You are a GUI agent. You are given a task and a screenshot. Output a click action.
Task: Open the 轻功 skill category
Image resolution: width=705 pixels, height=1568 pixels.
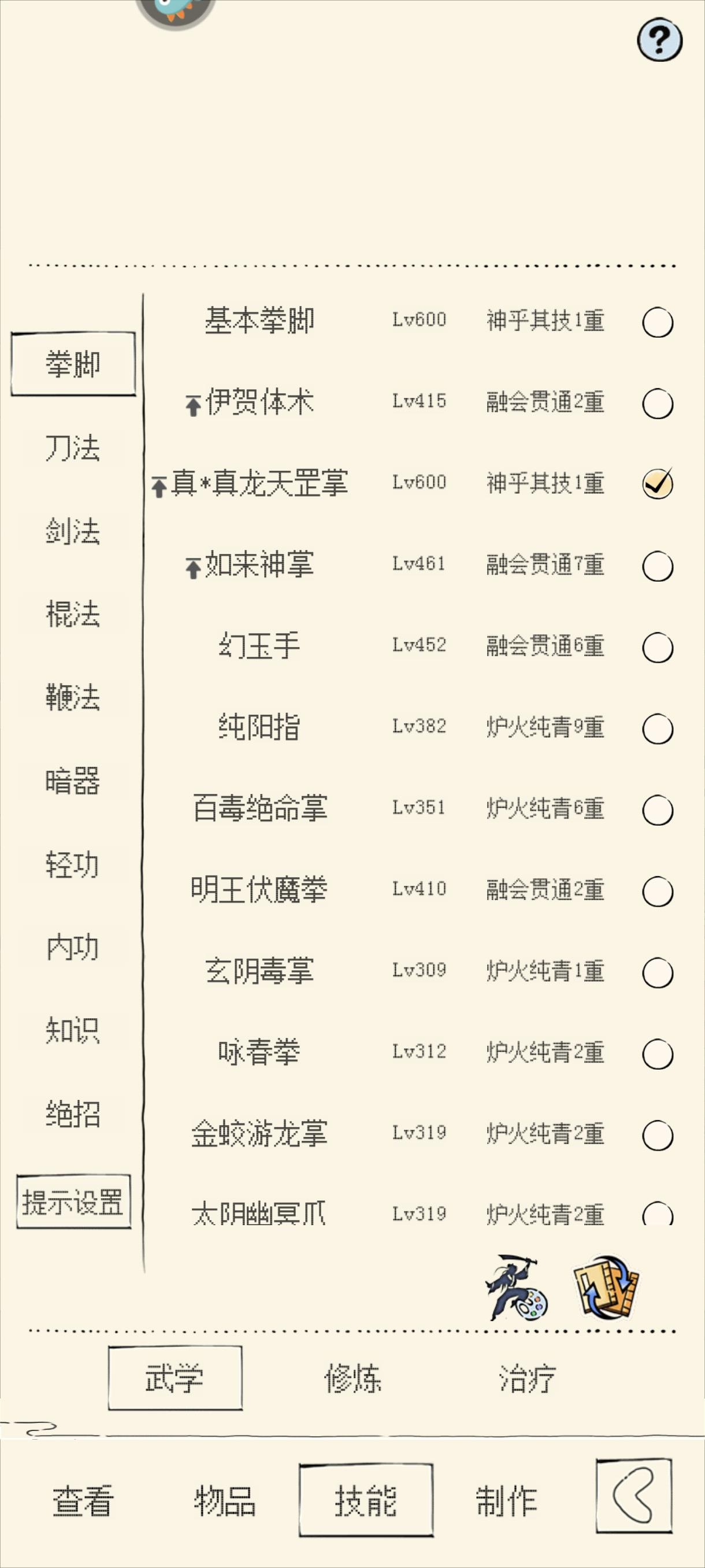[x=73, y=864]
